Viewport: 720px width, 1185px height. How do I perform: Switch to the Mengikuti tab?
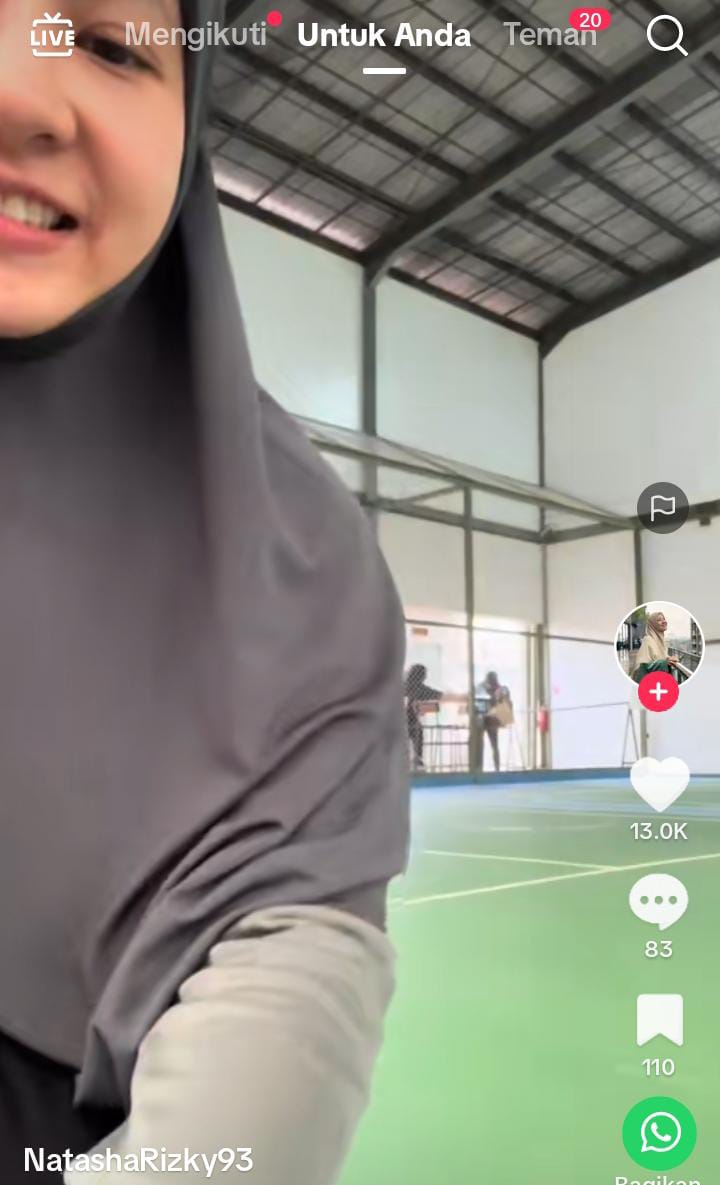pyautogui.click(x=194, y=35)
